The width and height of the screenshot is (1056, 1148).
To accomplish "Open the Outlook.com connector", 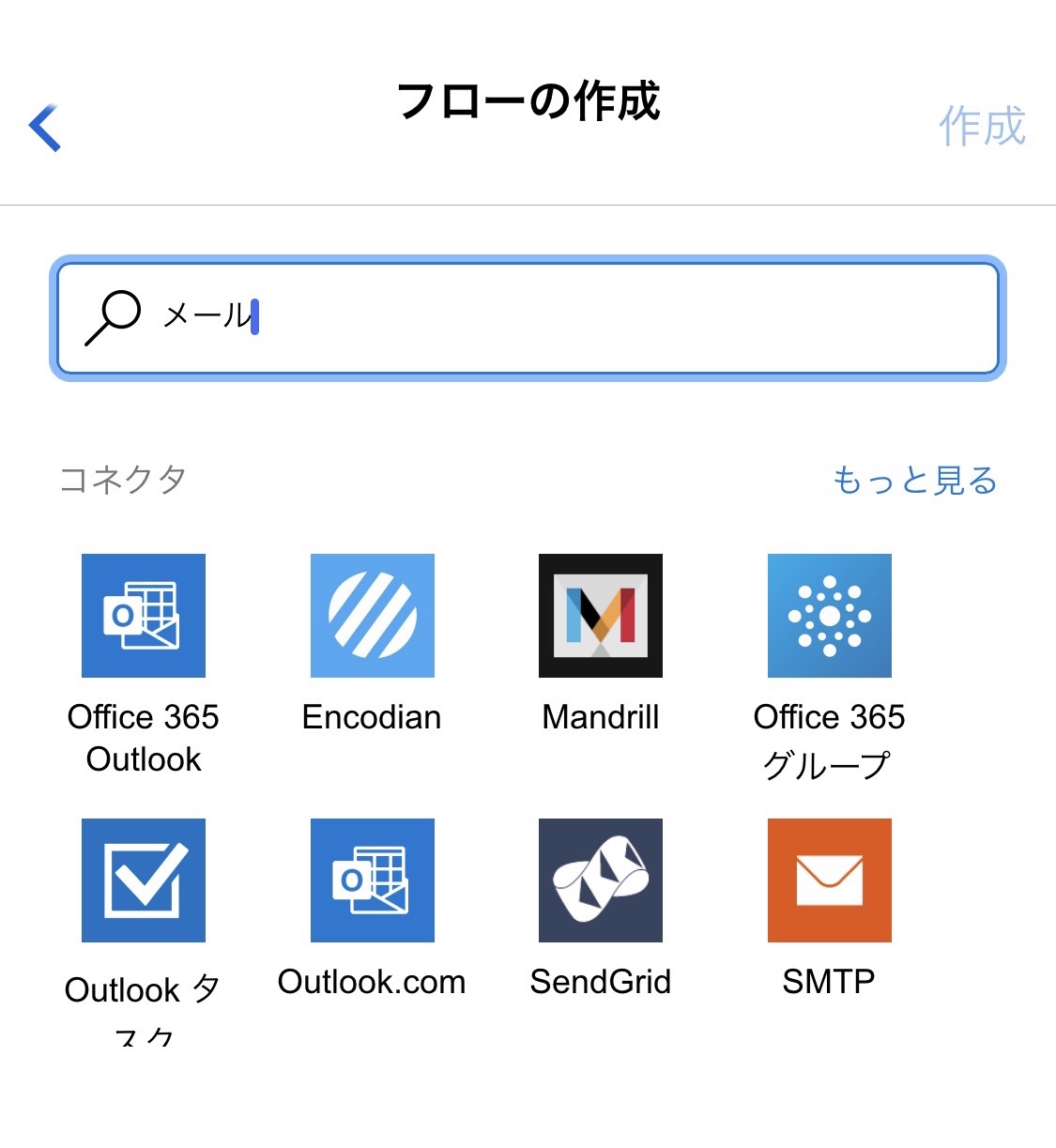I will [373, 881].
